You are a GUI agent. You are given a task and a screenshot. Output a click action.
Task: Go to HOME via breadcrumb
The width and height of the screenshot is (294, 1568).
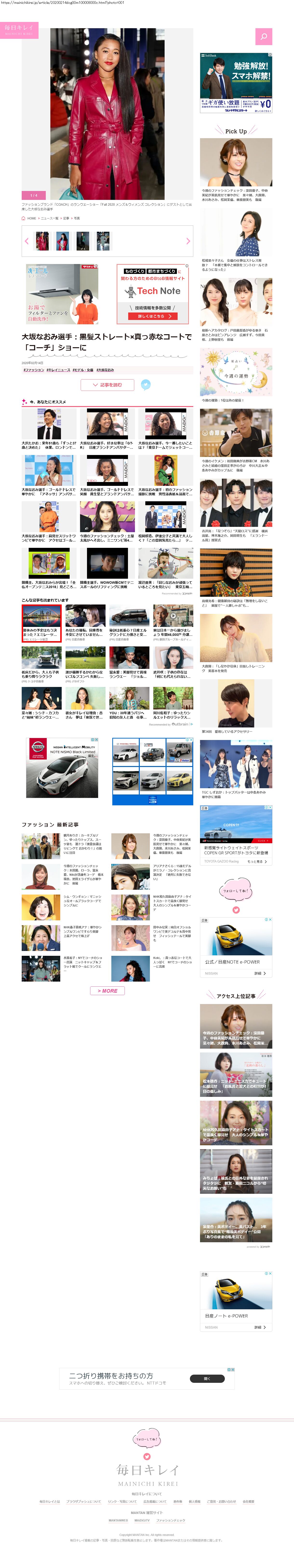pos(31,218)
